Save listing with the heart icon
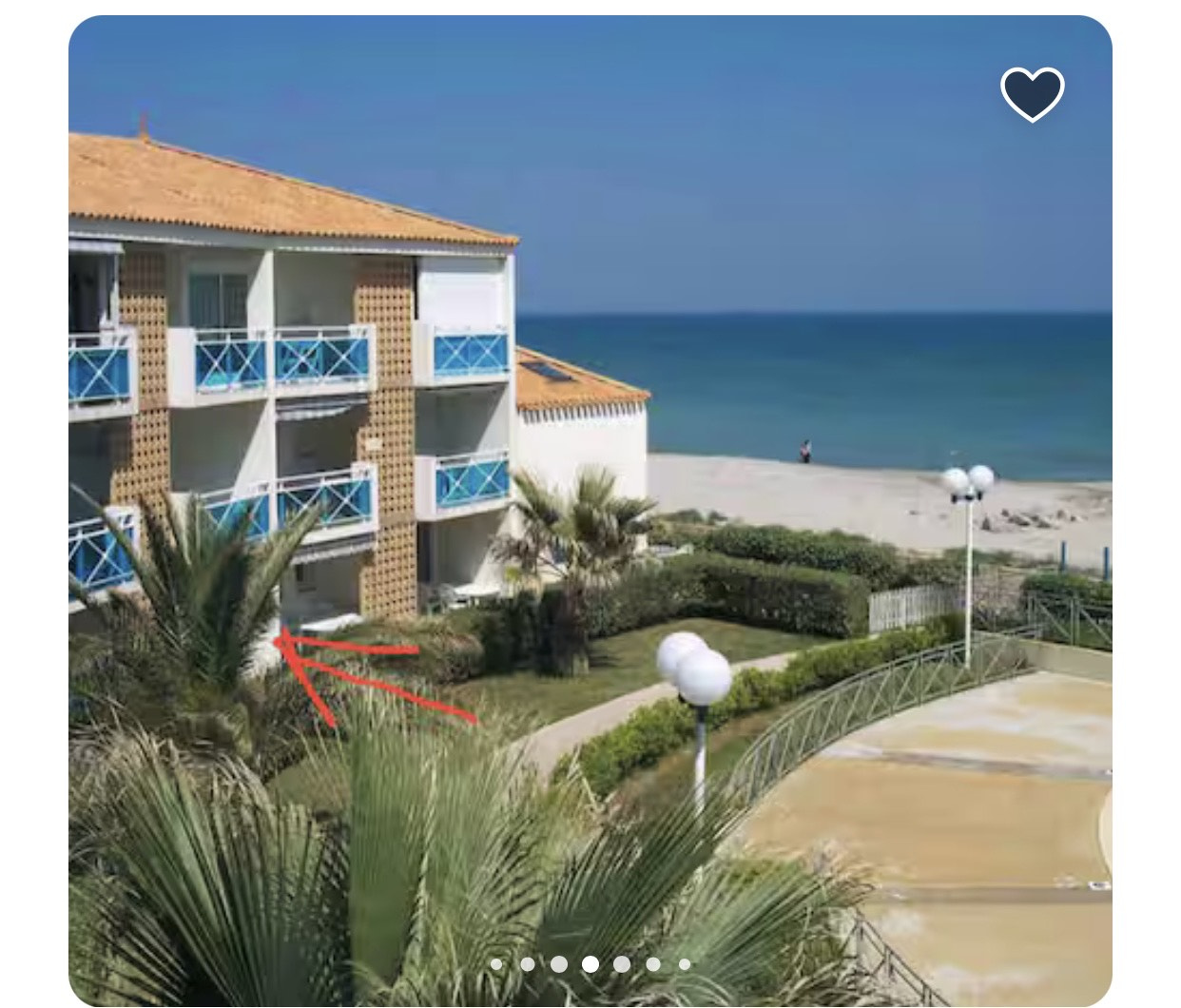1181x1008 pixels. click(x=1032, y=94)
